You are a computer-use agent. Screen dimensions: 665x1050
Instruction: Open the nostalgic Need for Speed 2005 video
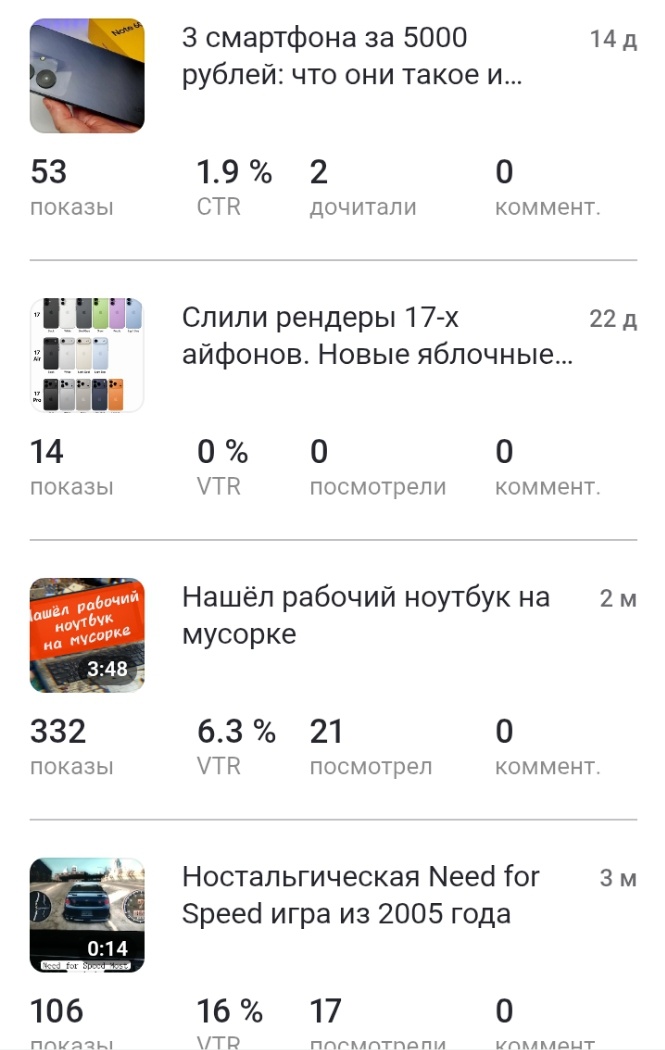(x=360, y=895)
